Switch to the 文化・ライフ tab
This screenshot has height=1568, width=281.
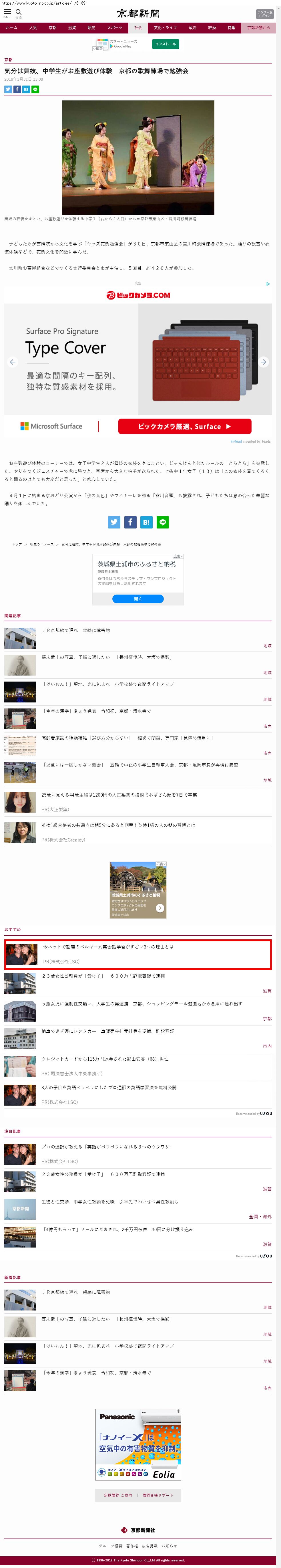pyautogui.click(x=166, y=28)
